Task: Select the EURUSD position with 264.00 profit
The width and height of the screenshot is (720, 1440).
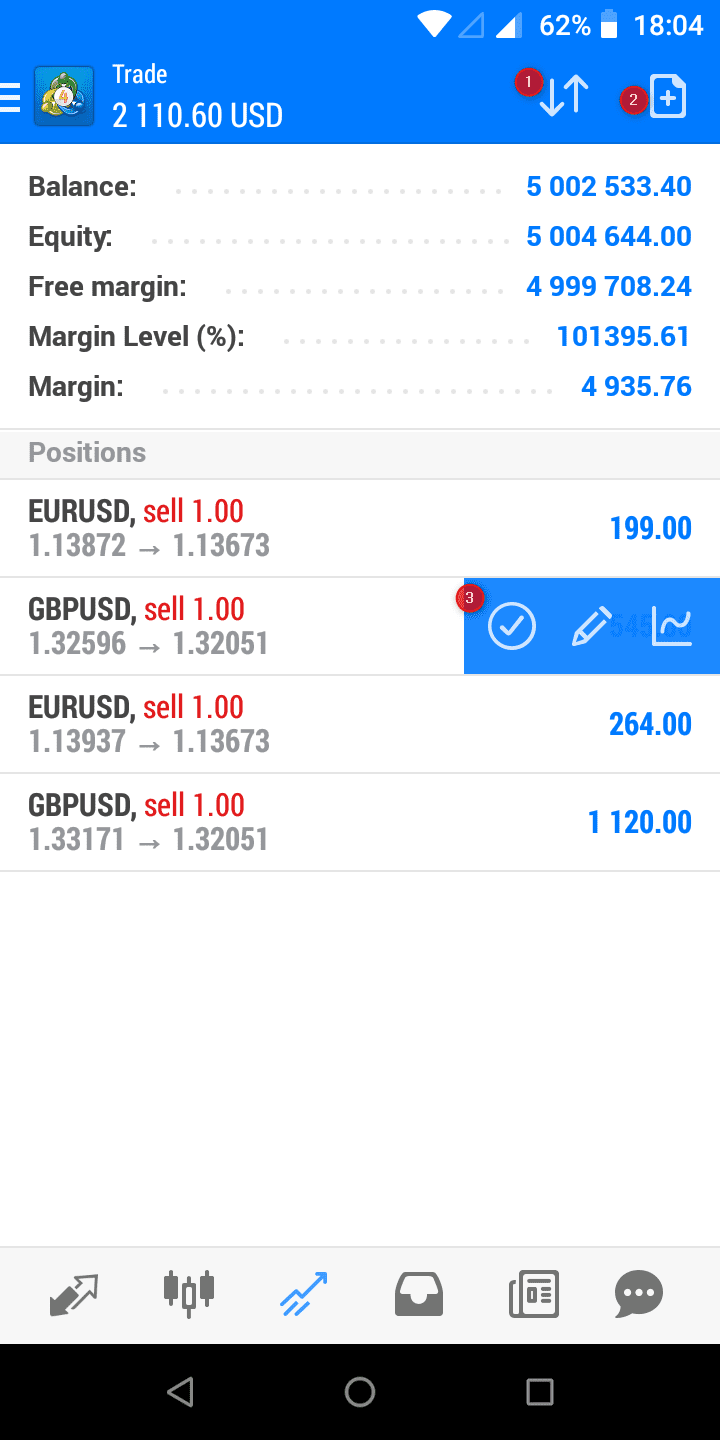Action: 360,724
